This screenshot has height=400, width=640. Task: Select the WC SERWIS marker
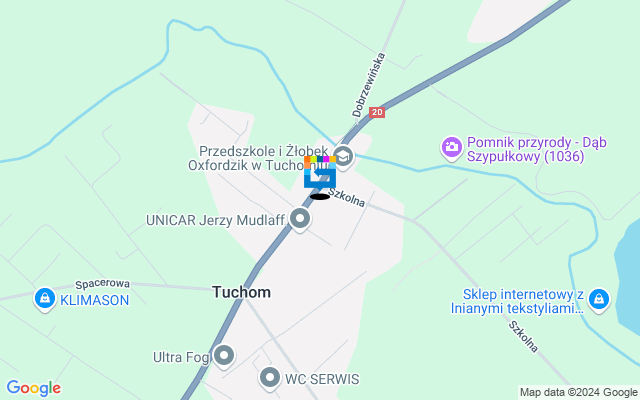tap(269, 378)
